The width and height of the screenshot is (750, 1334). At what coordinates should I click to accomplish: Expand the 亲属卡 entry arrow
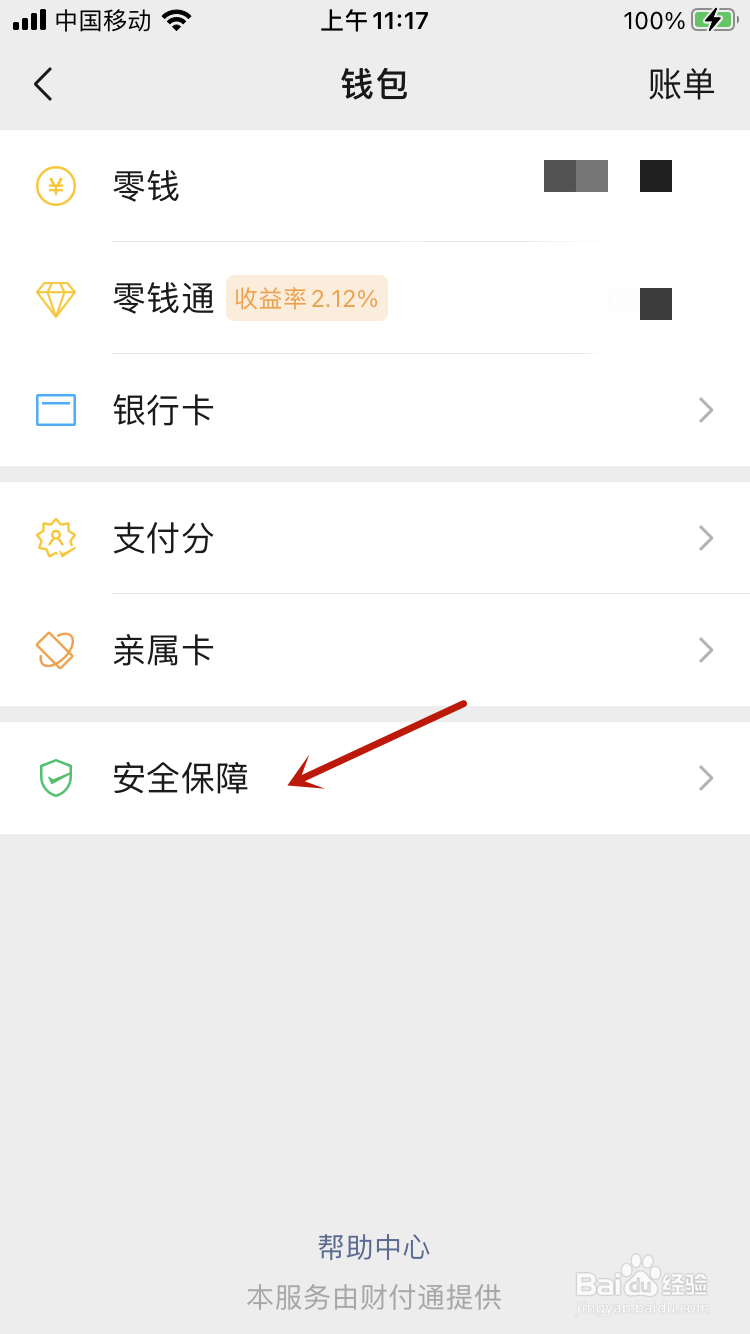point(706,649)
